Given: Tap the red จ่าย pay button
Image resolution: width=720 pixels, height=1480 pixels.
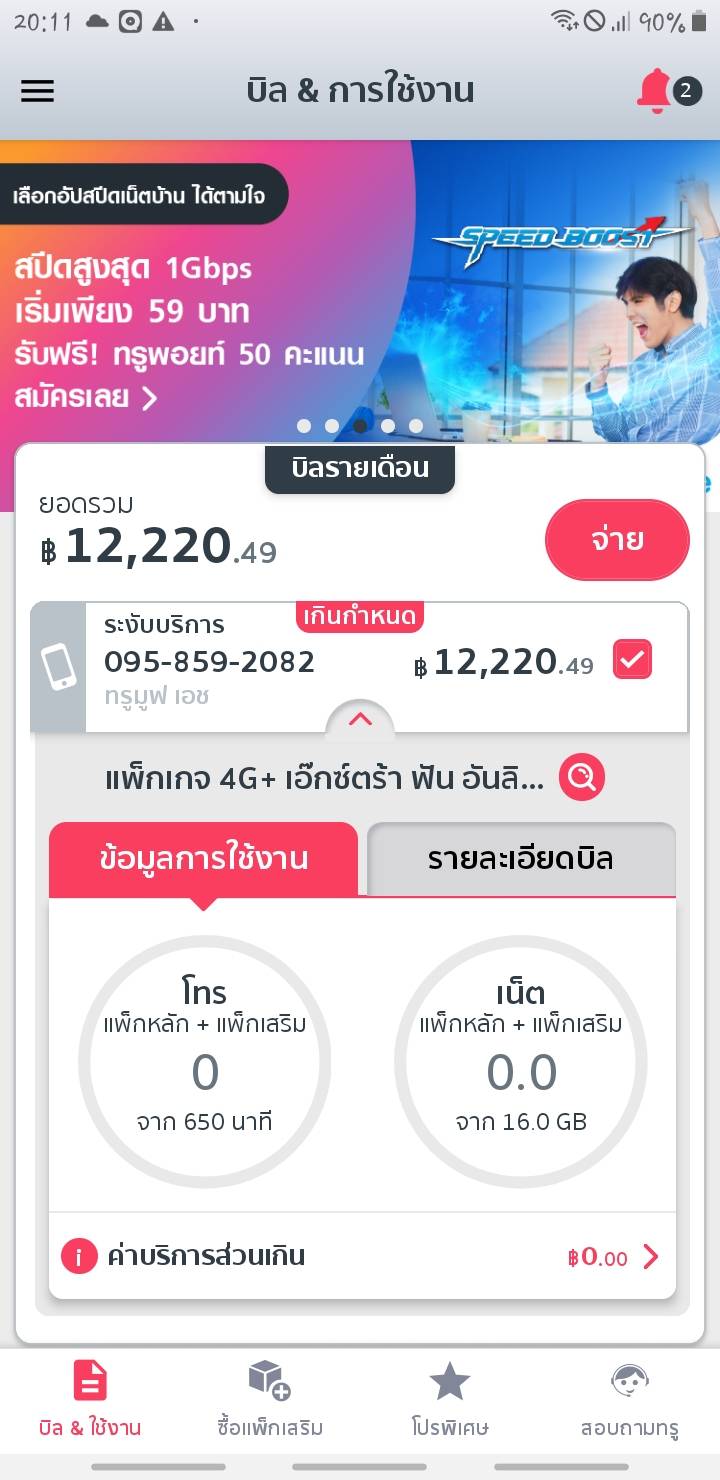Looking at the screenshot, I should click(617, 540).
